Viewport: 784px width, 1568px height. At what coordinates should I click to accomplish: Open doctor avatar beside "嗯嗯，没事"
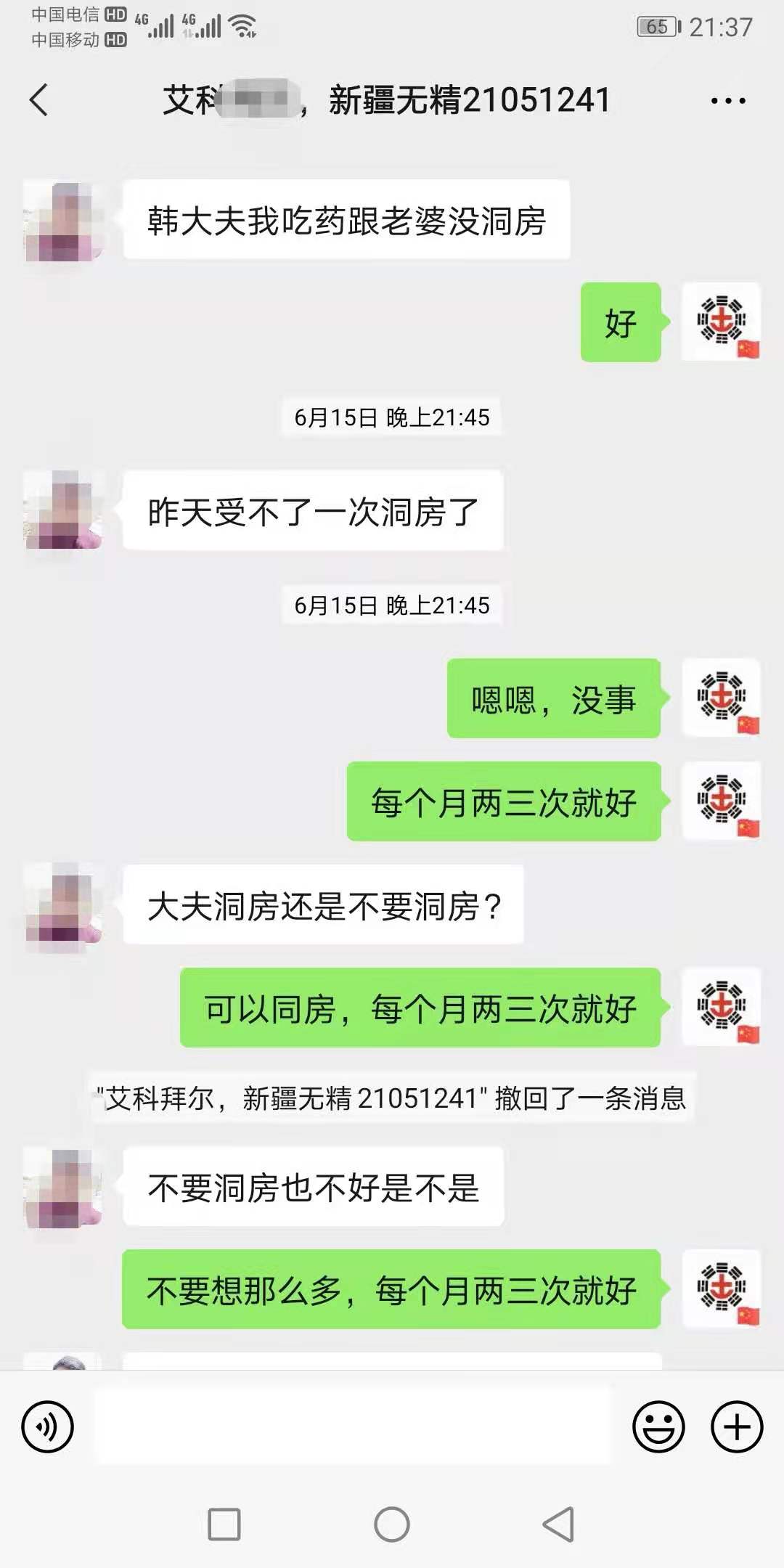(722, 698)
